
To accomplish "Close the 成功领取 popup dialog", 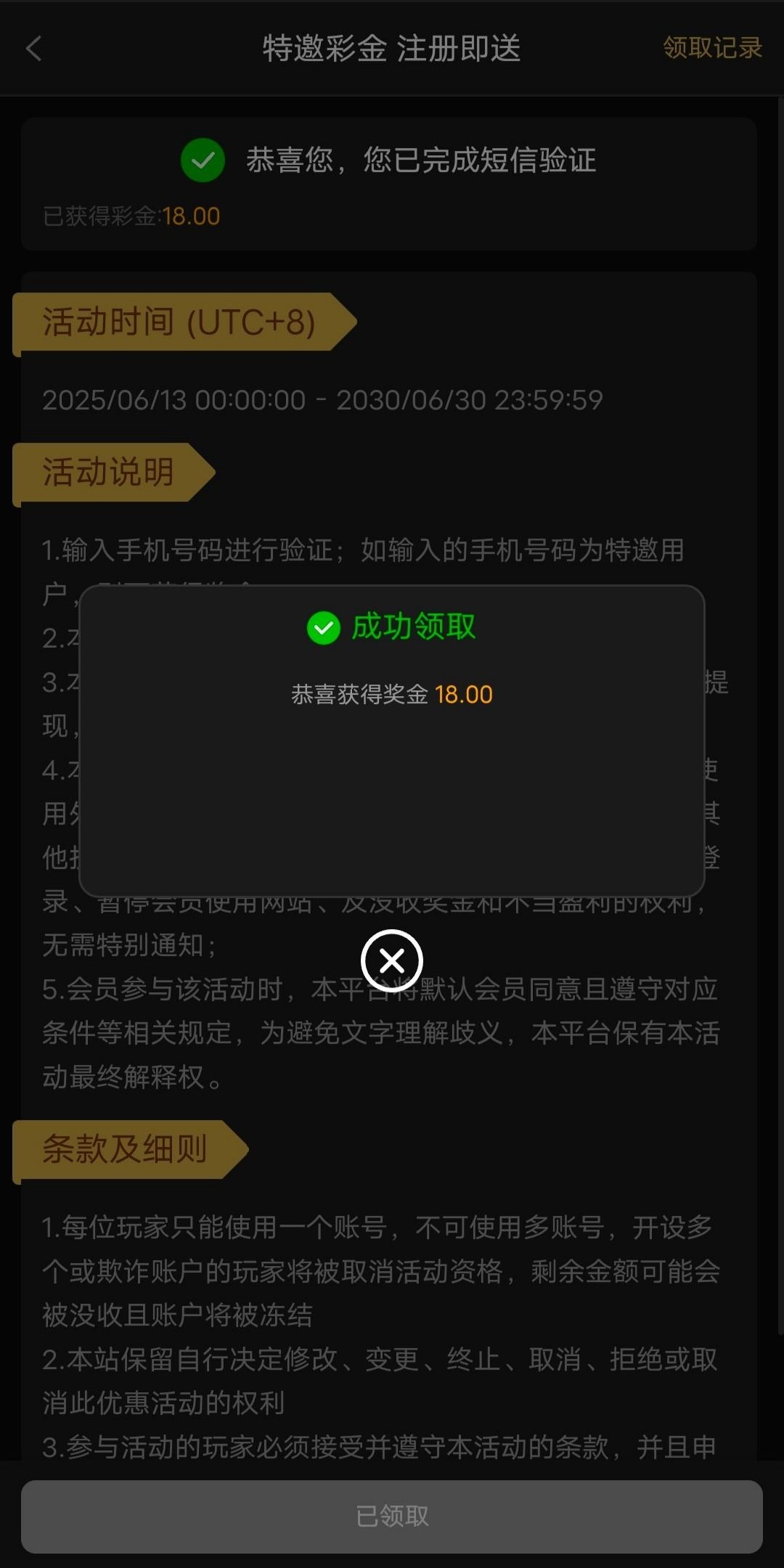I will [392, 961].
